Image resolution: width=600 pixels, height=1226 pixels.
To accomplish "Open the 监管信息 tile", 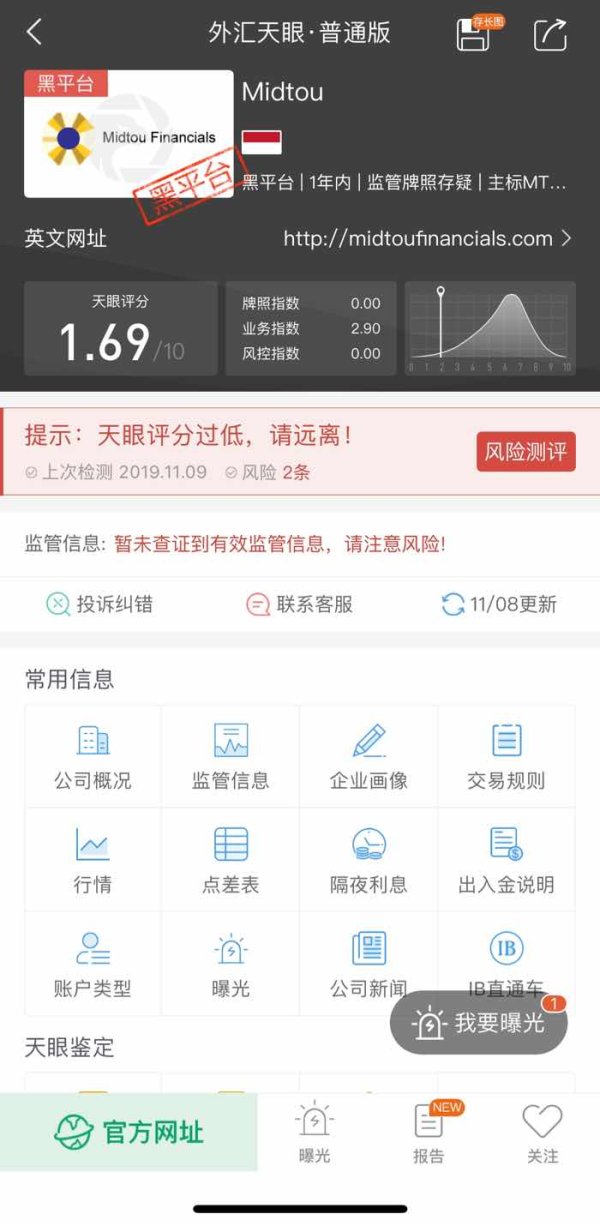I will [x=230, y=757].
